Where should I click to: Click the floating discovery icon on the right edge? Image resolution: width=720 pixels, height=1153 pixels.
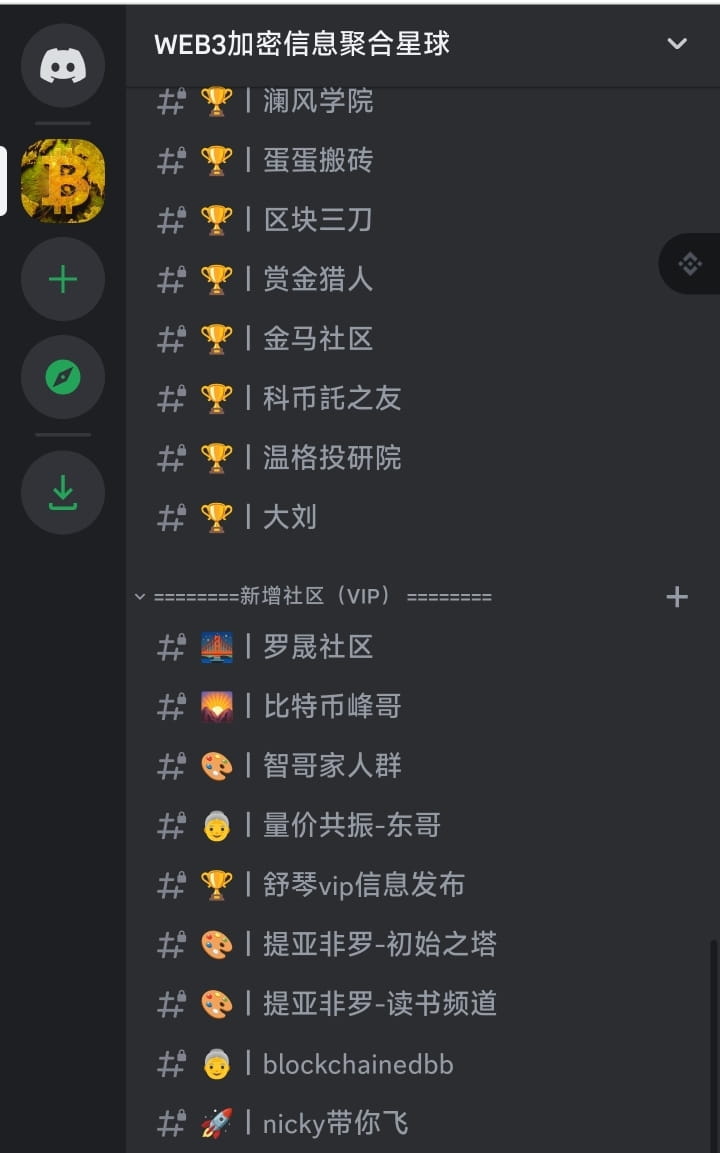coord(692,263)
